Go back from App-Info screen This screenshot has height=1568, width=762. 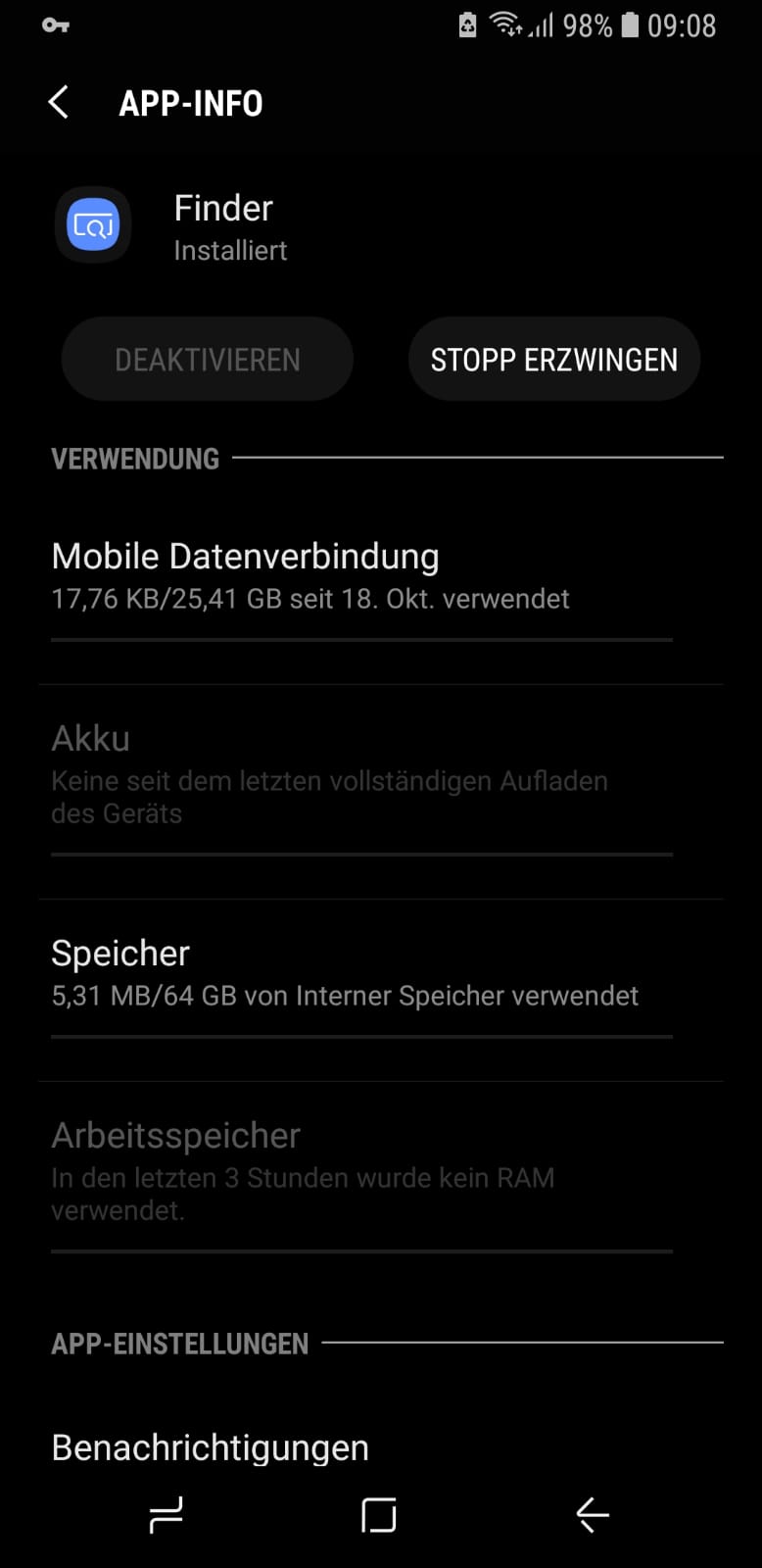coord(59,102)
